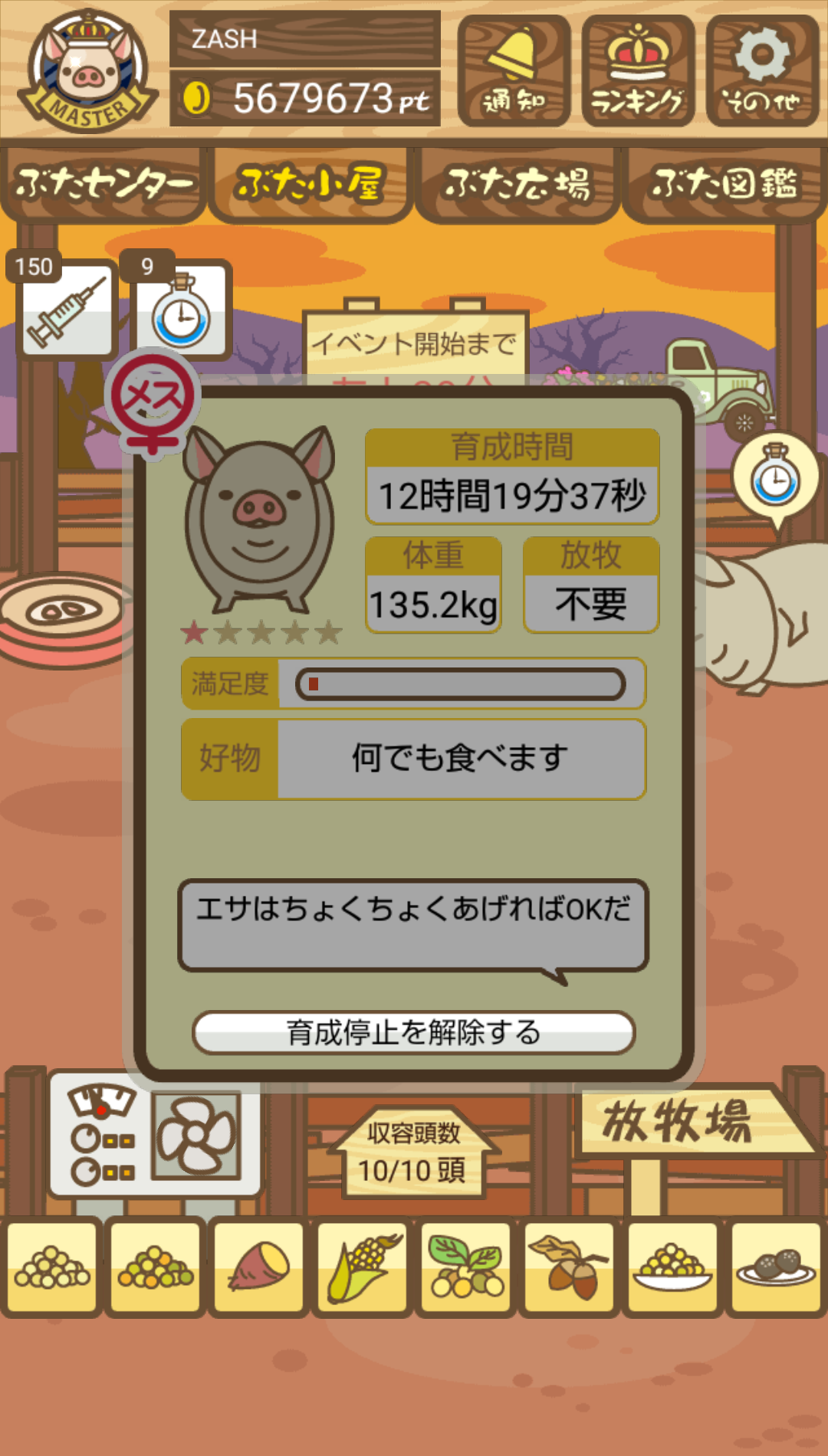Tap 育成停止を解除する button
828x1456 pixels.
click(x=414, y=1032)
